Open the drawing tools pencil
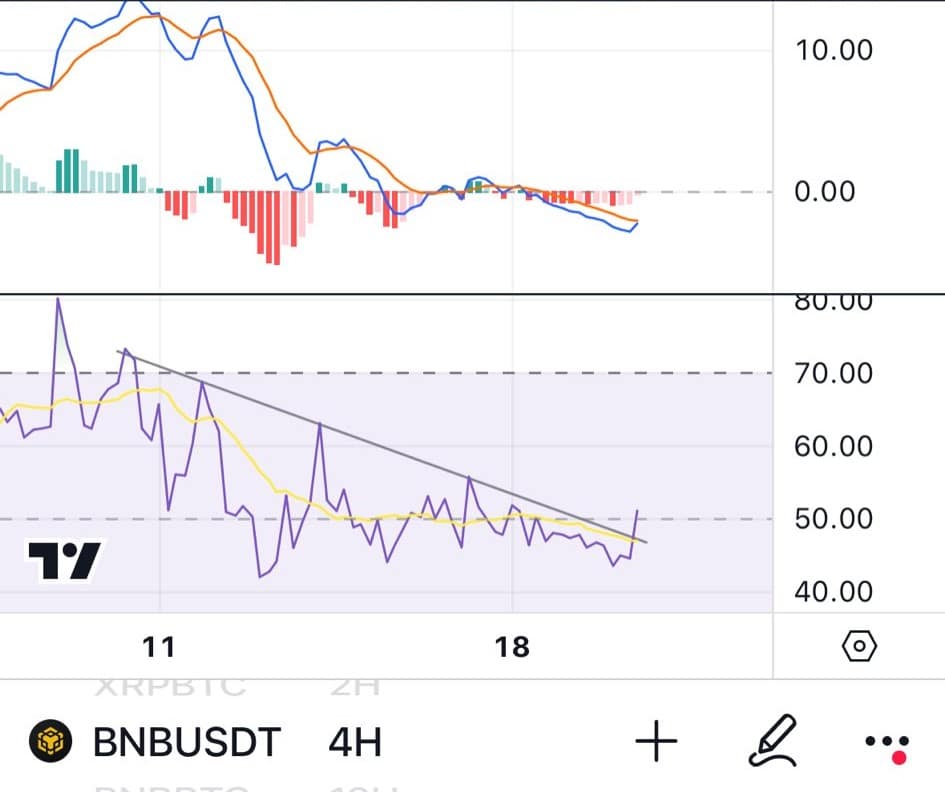This screenshot has height=792, width=945. tap(772, 741)
